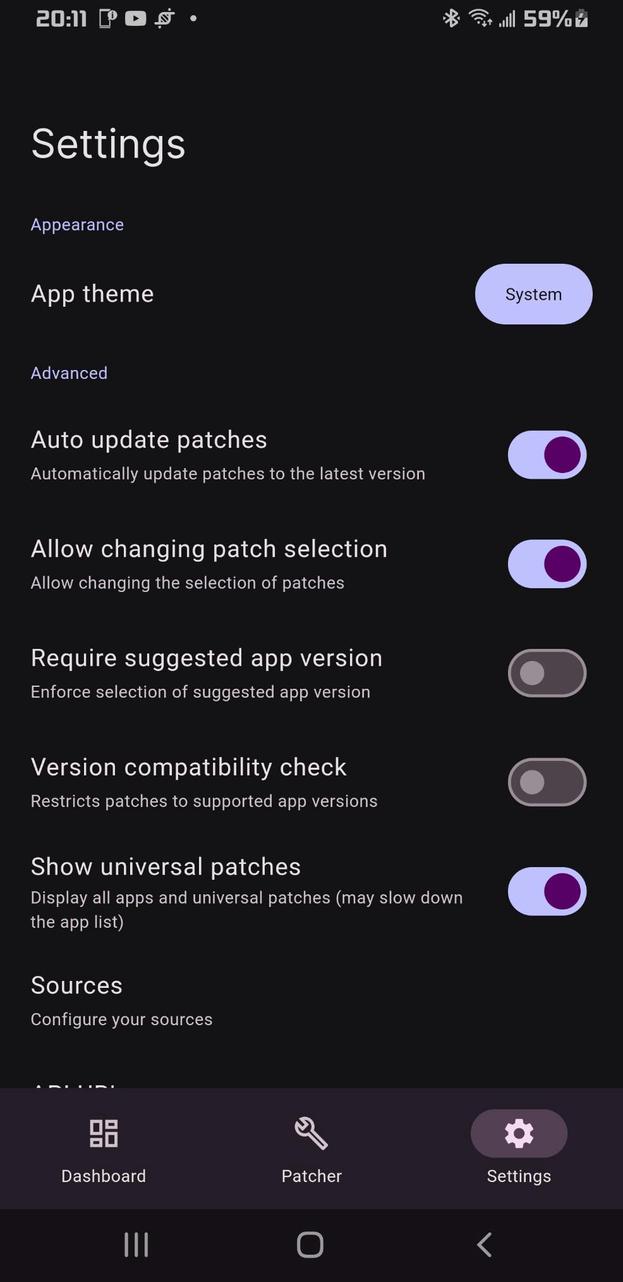The image size is (623, 1282).
Task: Change the App theme System button
Action: pos(533,294)
